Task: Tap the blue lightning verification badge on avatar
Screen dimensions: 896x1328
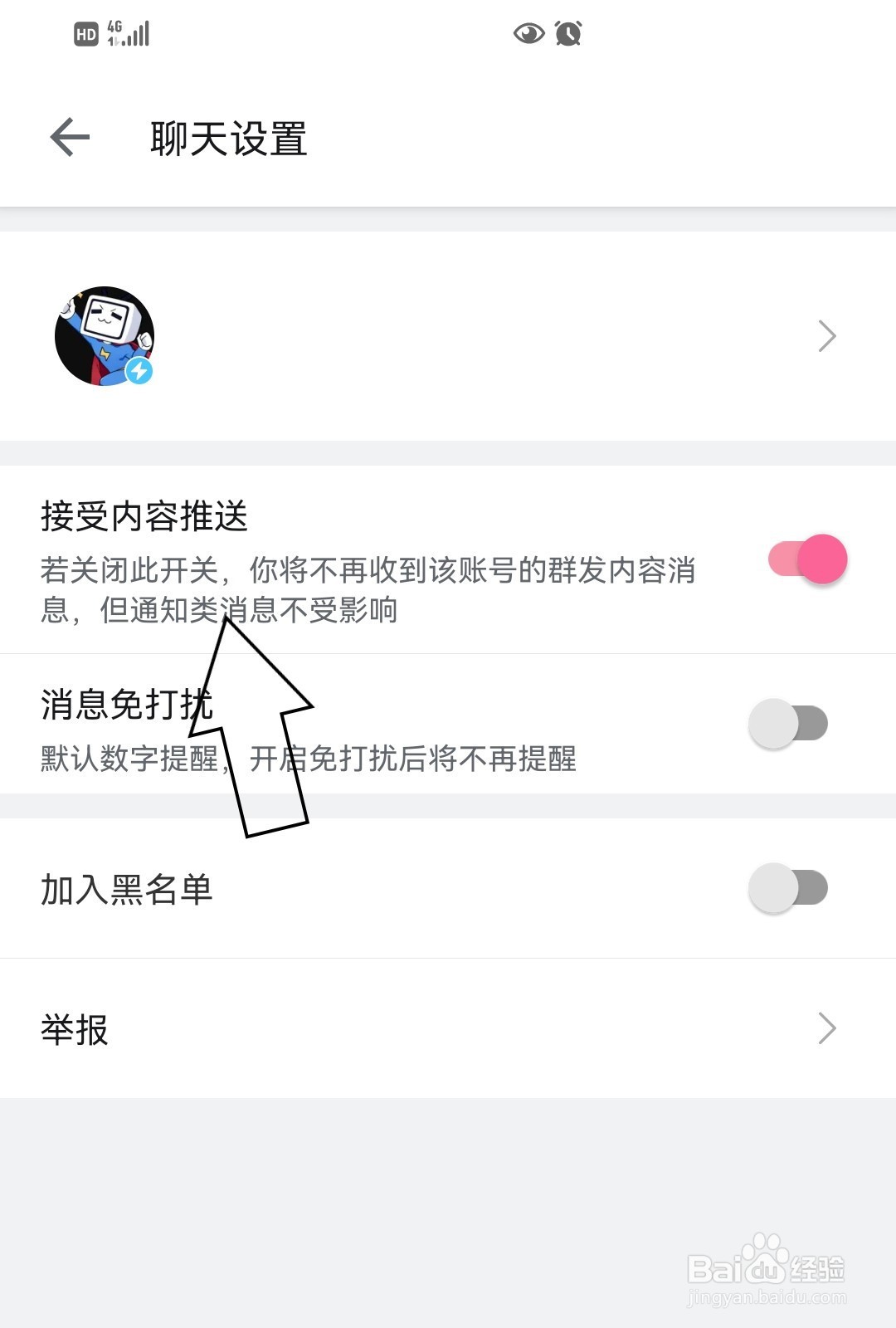Action: 139,371
